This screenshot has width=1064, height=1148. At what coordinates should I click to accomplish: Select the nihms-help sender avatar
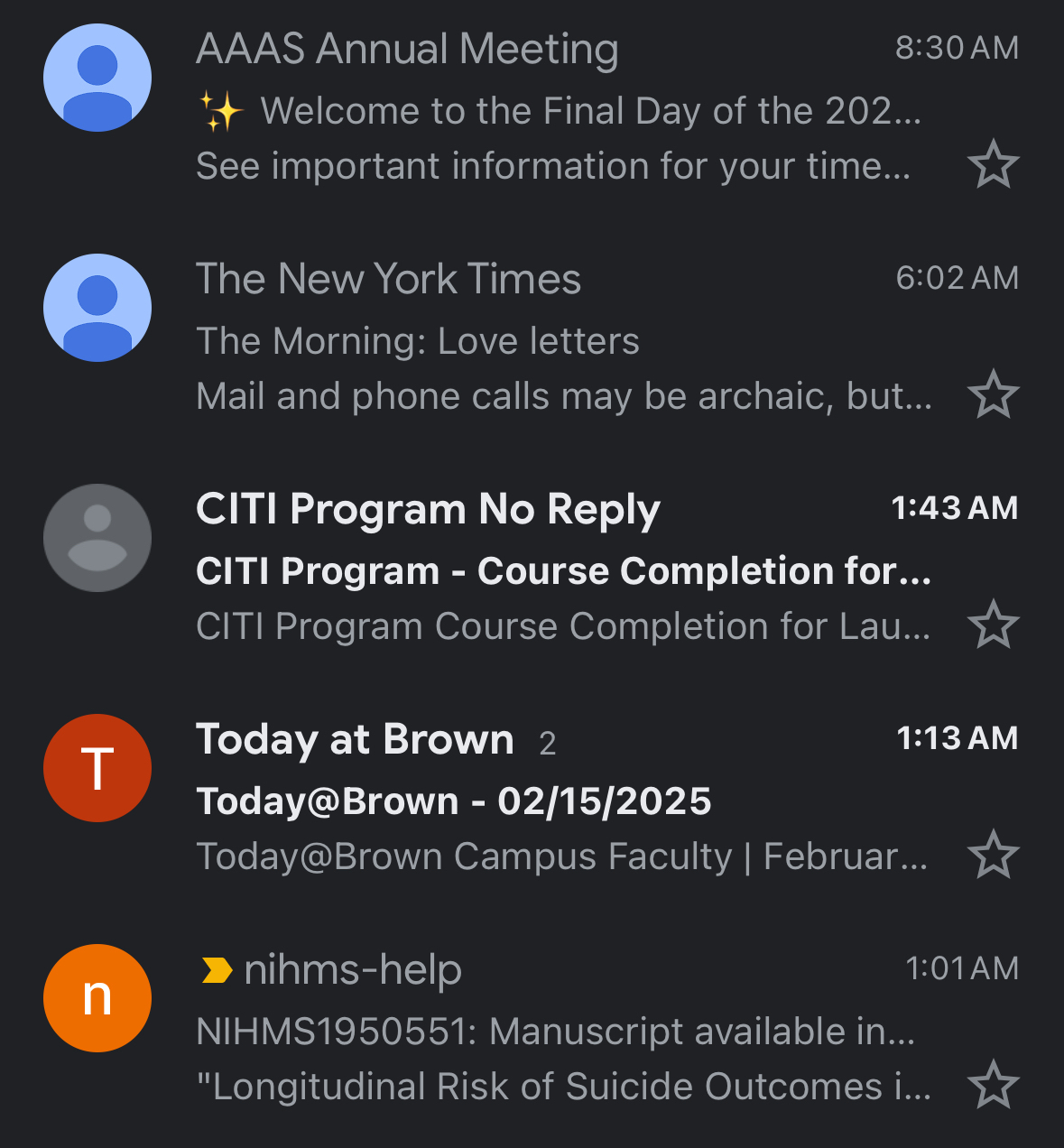[97, 998]
